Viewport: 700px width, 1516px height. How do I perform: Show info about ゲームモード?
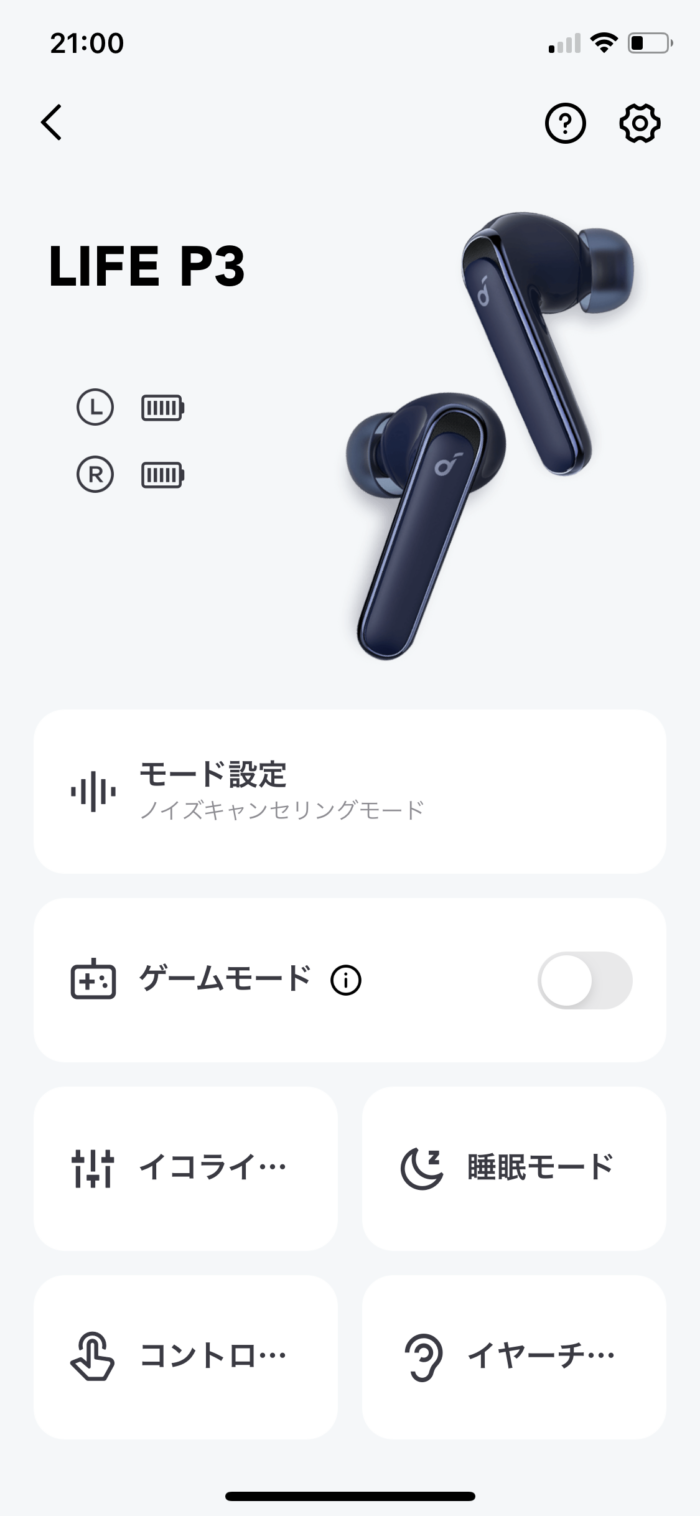tap(346, 981)
